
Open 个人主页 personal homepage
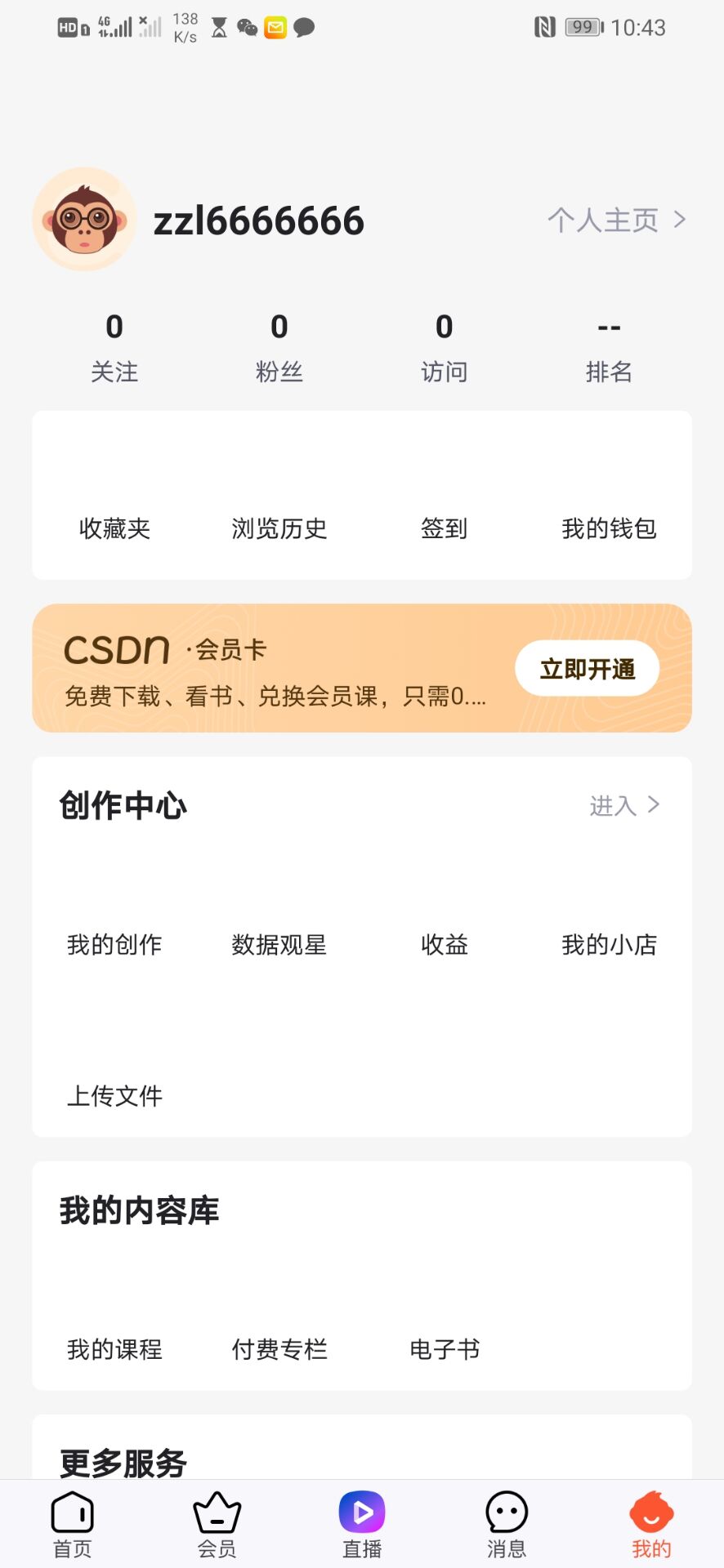point(616,220)
